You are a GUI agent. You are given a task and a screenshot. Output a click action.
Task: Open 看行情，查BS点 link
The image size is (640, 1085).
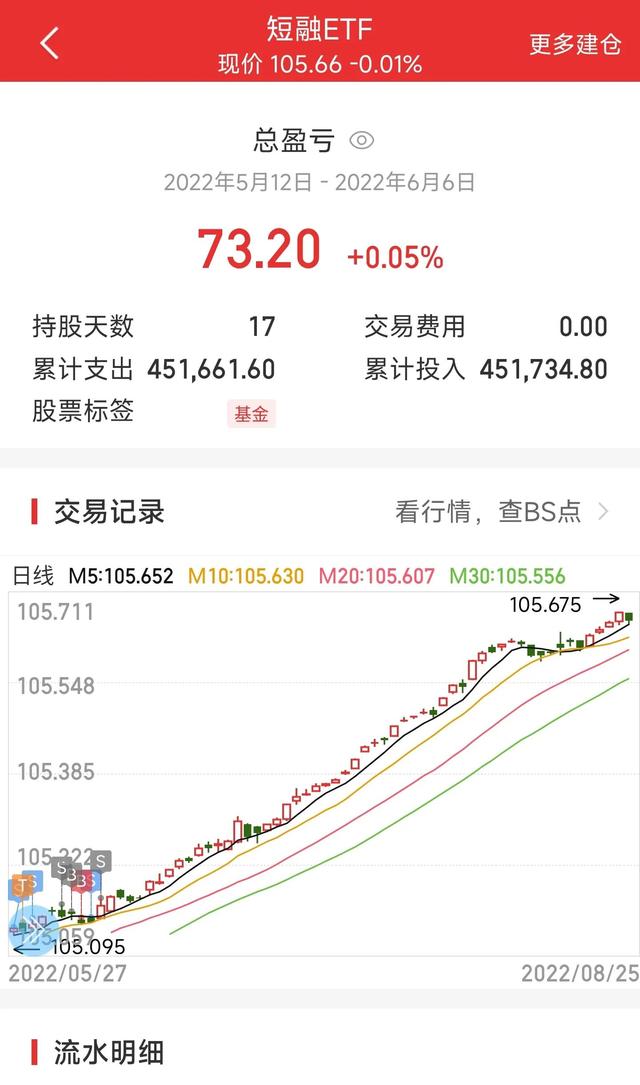tap(501, 512)
